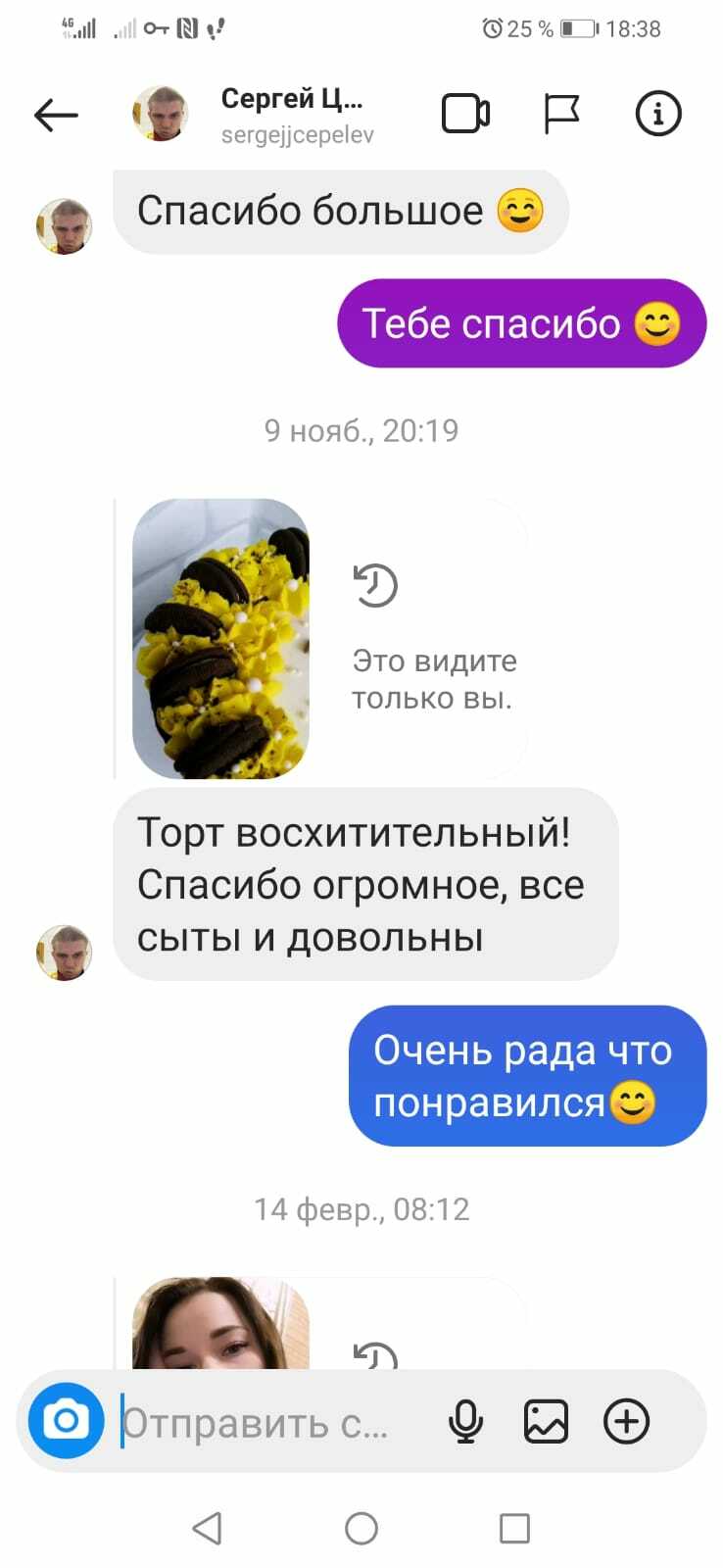Start a video call with Сергей
The width and height of the screenshot is (723, 1568).
click(465, 114)
